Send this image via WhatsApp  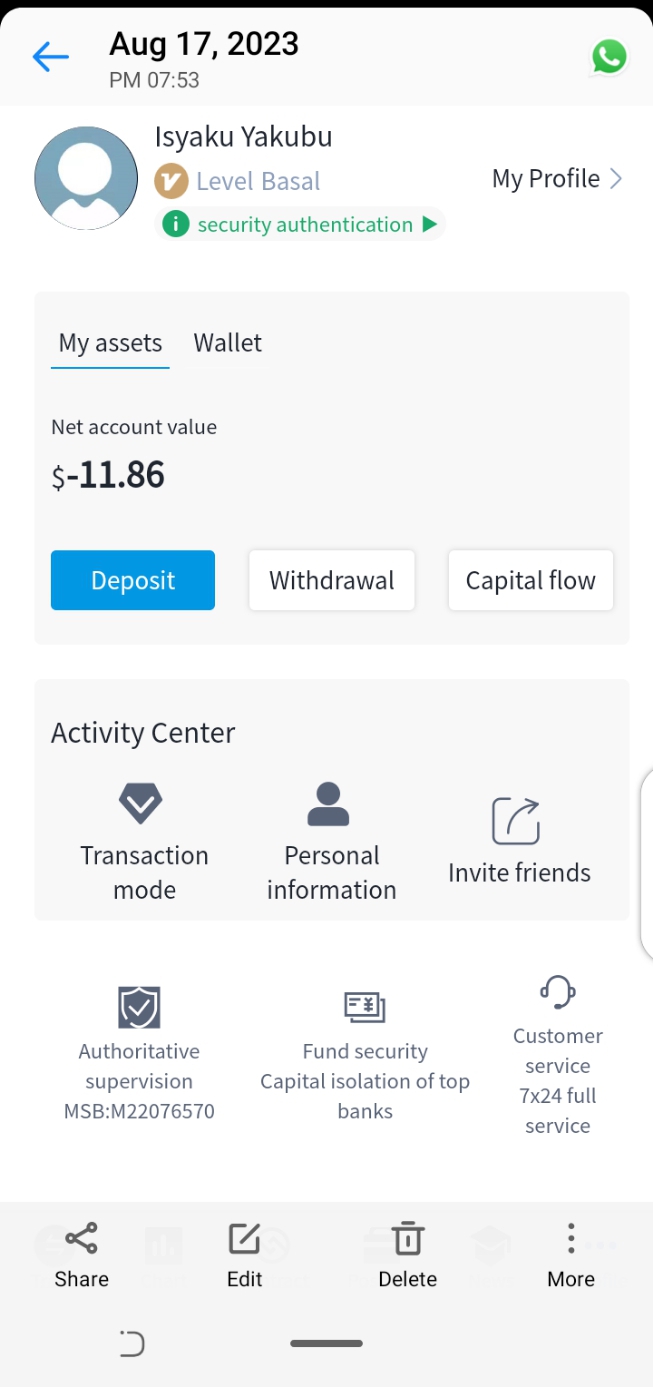(609, 57)
